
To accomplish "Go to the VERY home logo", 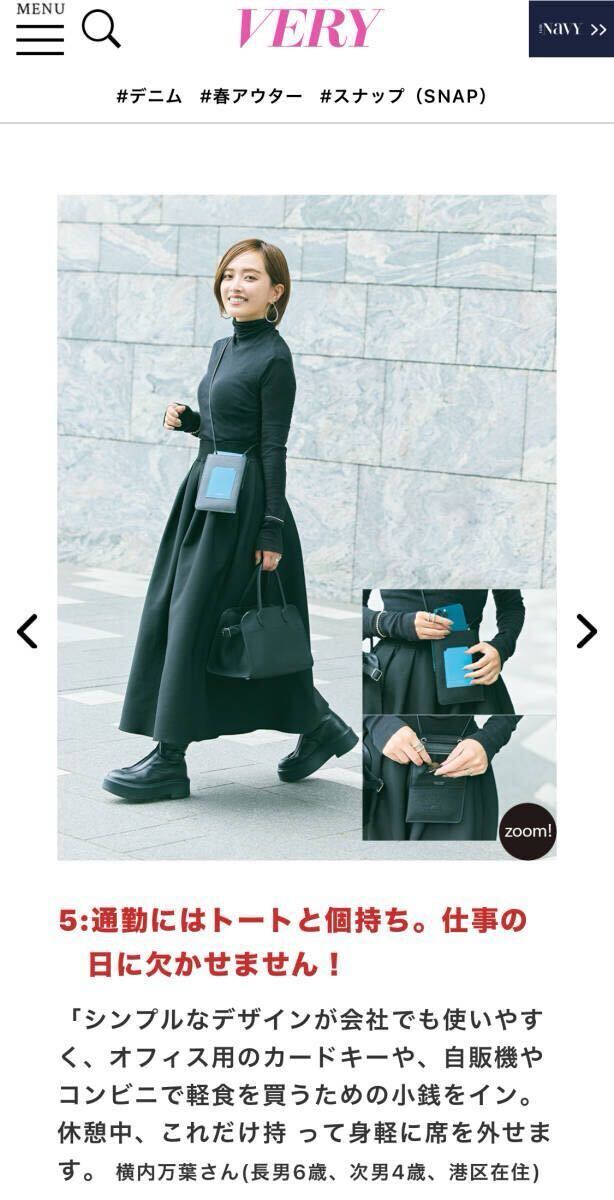I will coord(309,28).
